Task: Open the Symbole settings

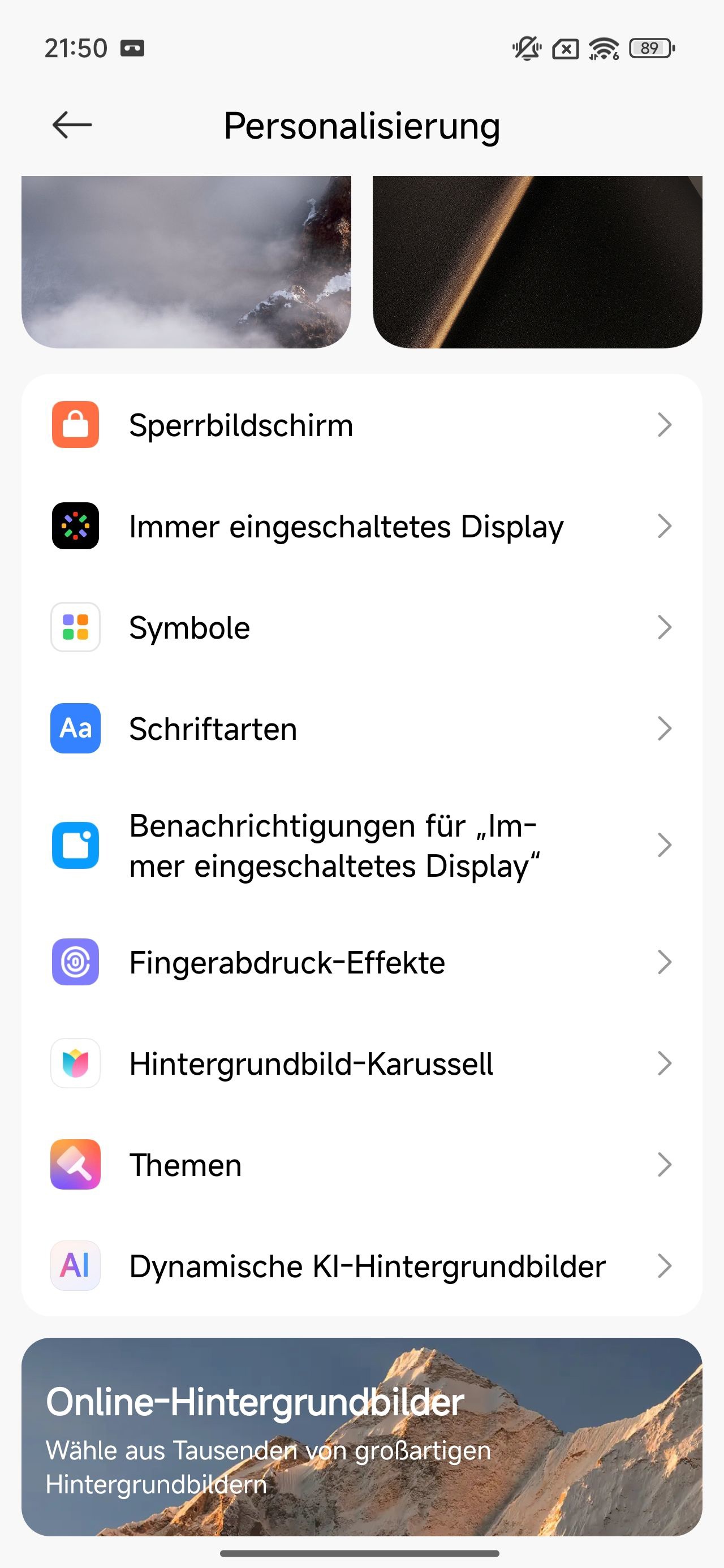Action: coord(361,627)
